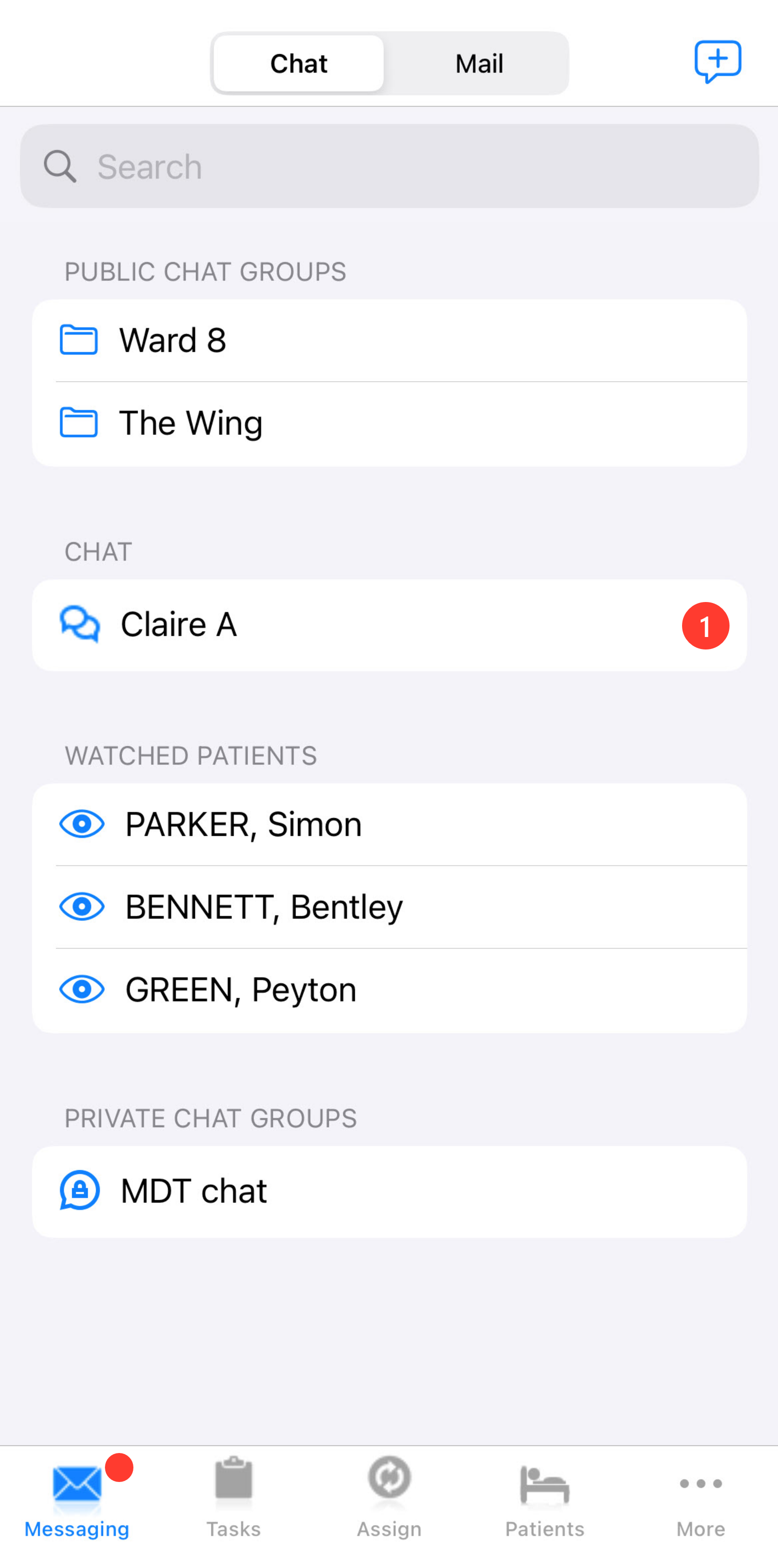778x1568 pixels.
Task: Start a new chat message
Action: point(717,61)
